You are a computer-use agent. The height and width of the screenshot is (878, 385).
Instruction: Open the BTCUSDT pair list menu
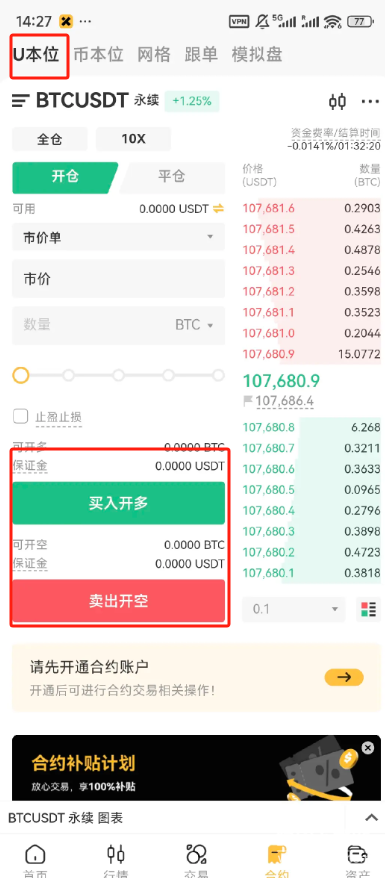click(x=21, y=101)
